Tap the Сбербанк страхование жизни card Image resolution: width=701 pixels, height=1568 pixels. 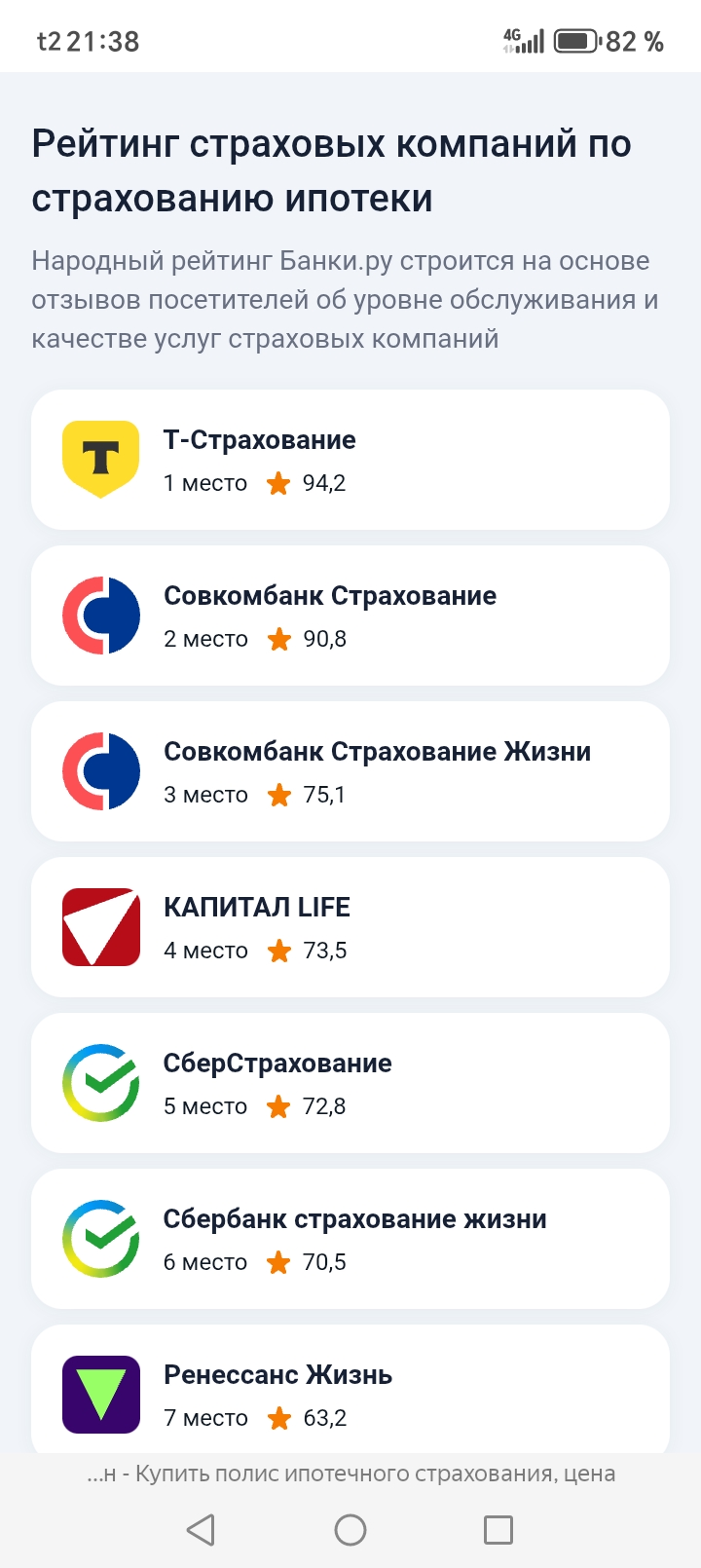[x=350, y=1239]
